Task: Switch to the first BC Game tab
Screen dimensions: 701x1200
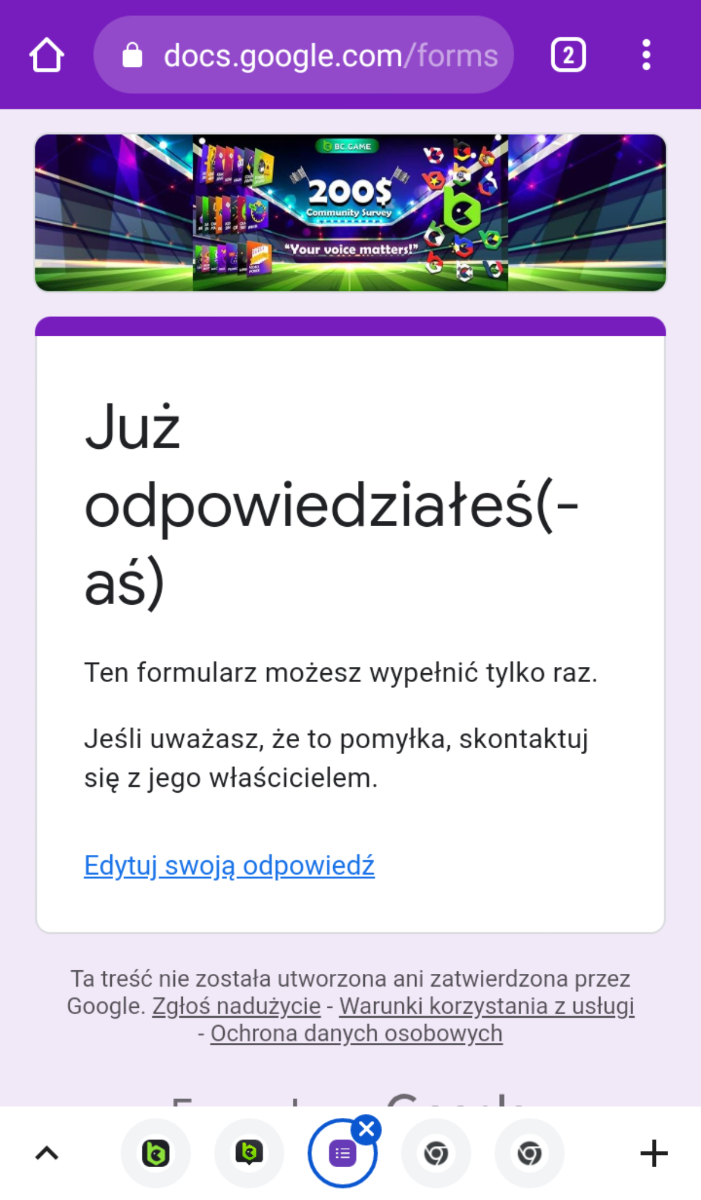Action: pos(155,1154)
